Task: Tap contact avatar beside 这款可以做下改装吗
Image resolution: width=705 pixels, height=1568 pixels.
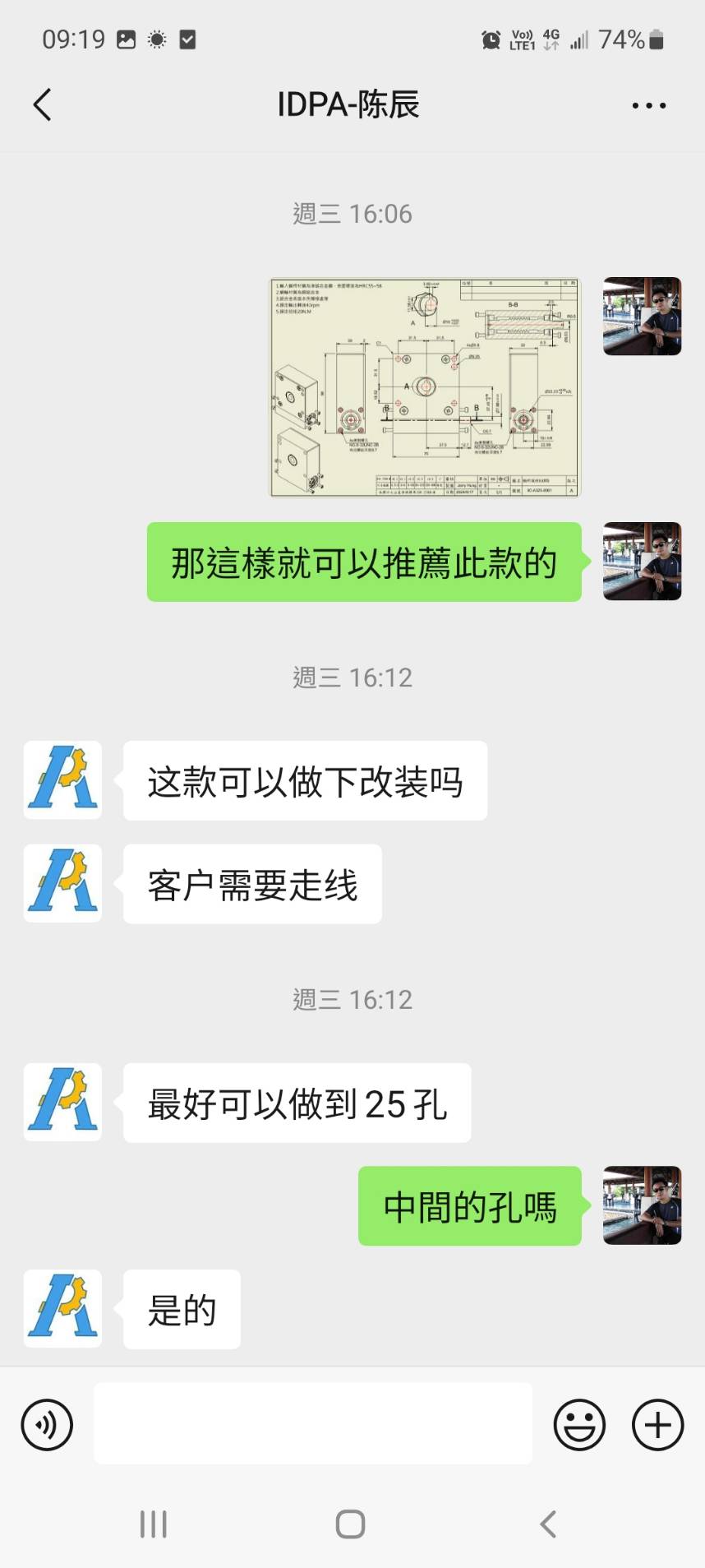Action: [62, 779]
